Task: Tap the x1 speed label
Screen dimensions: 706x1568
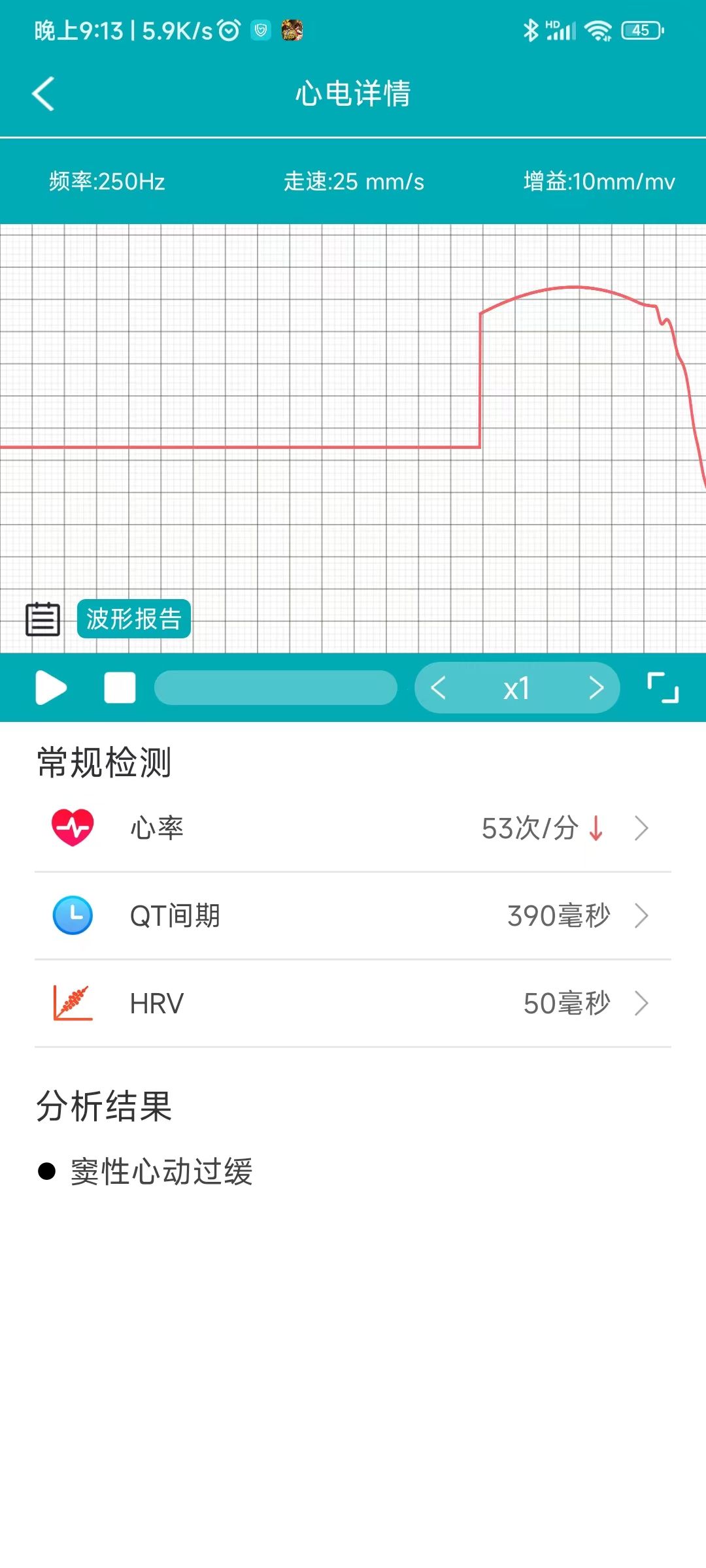Action: tap(517, 687)
